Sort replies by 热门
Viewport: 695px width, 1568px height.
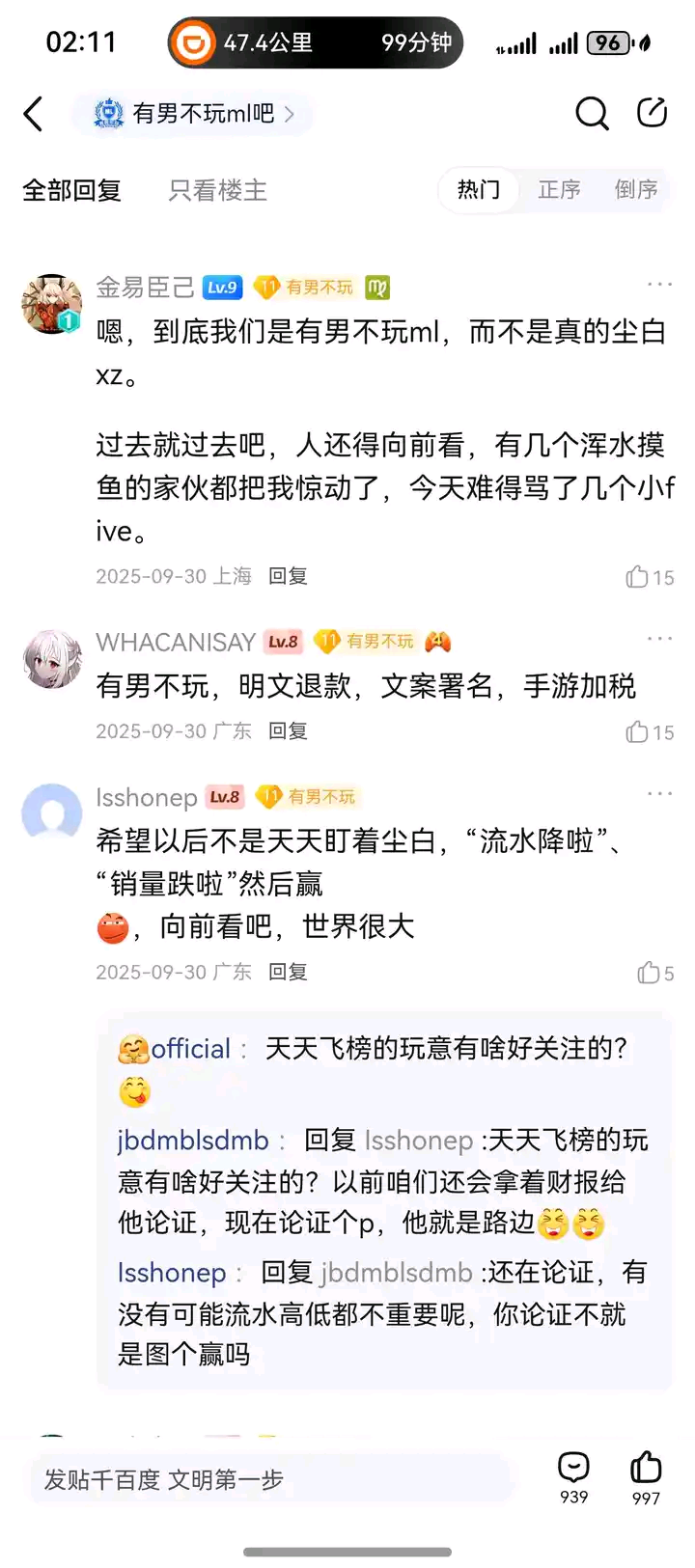click(479, 189)
